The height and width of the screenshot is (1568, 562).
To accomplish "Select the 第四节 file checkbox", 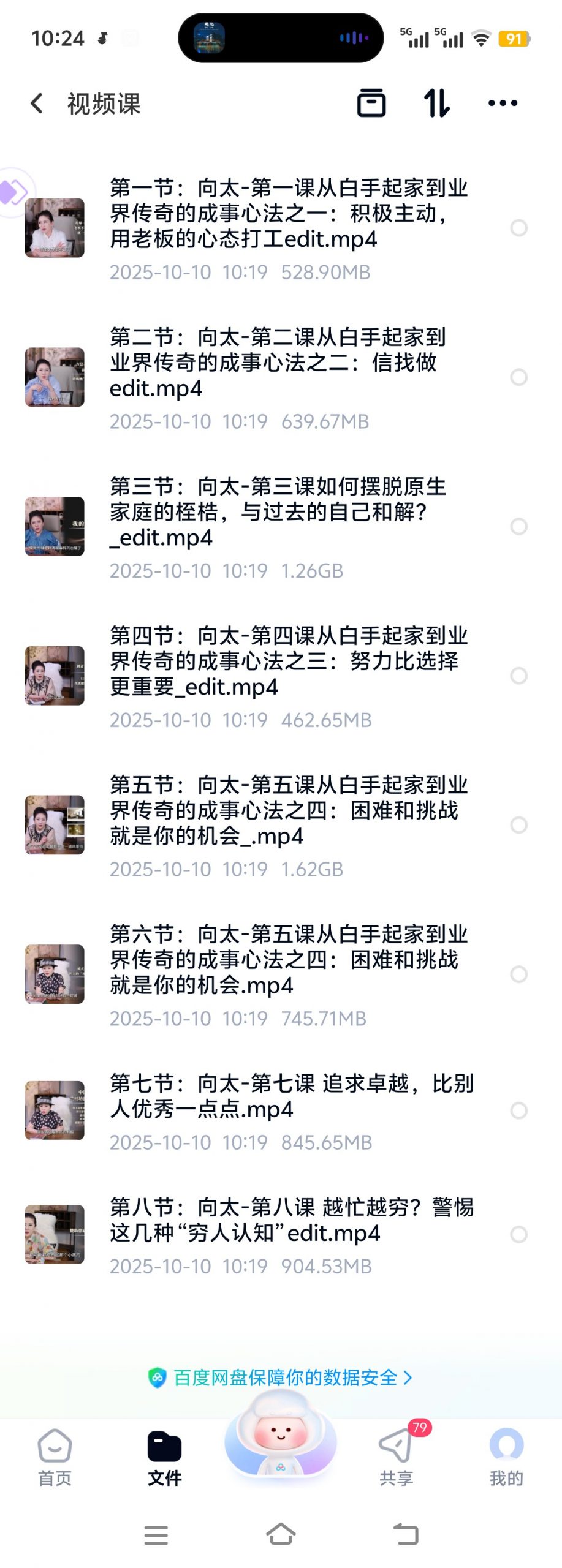I will [518, 676].
